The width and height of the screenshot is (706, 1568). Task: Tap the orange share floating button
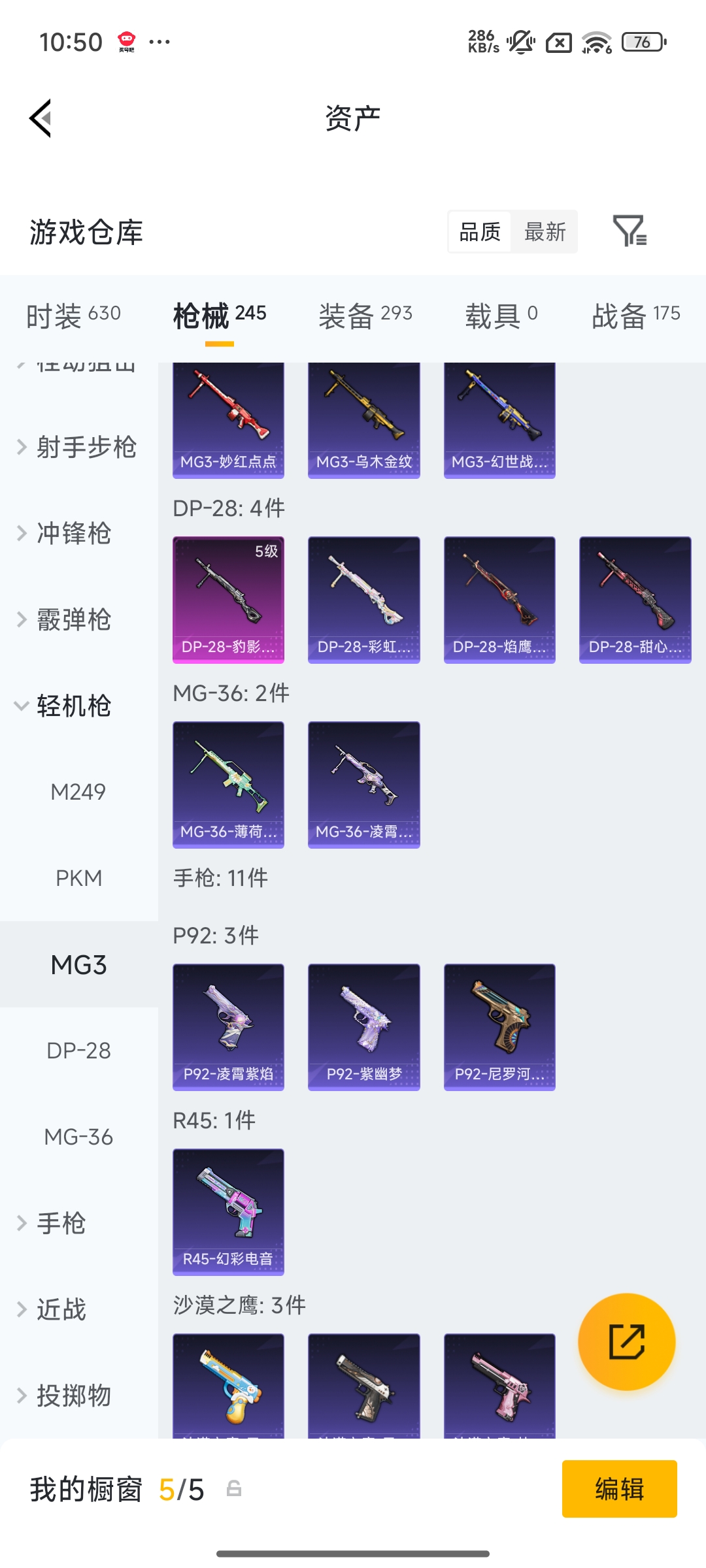pyautogui.click(x=626, y=1342)
